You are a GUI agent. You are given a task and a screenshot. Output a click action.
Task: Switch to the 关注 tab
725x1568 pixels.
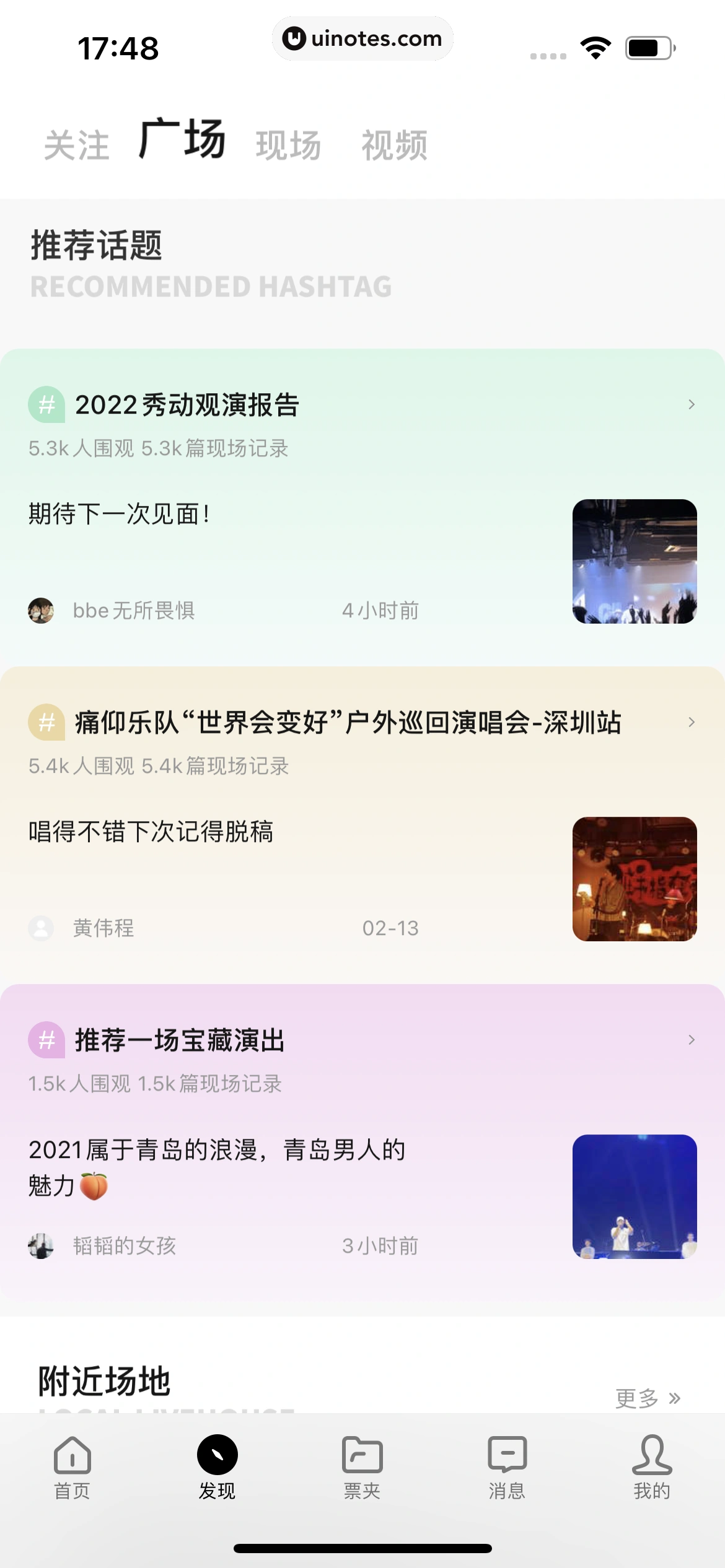(x=77, y=144)
